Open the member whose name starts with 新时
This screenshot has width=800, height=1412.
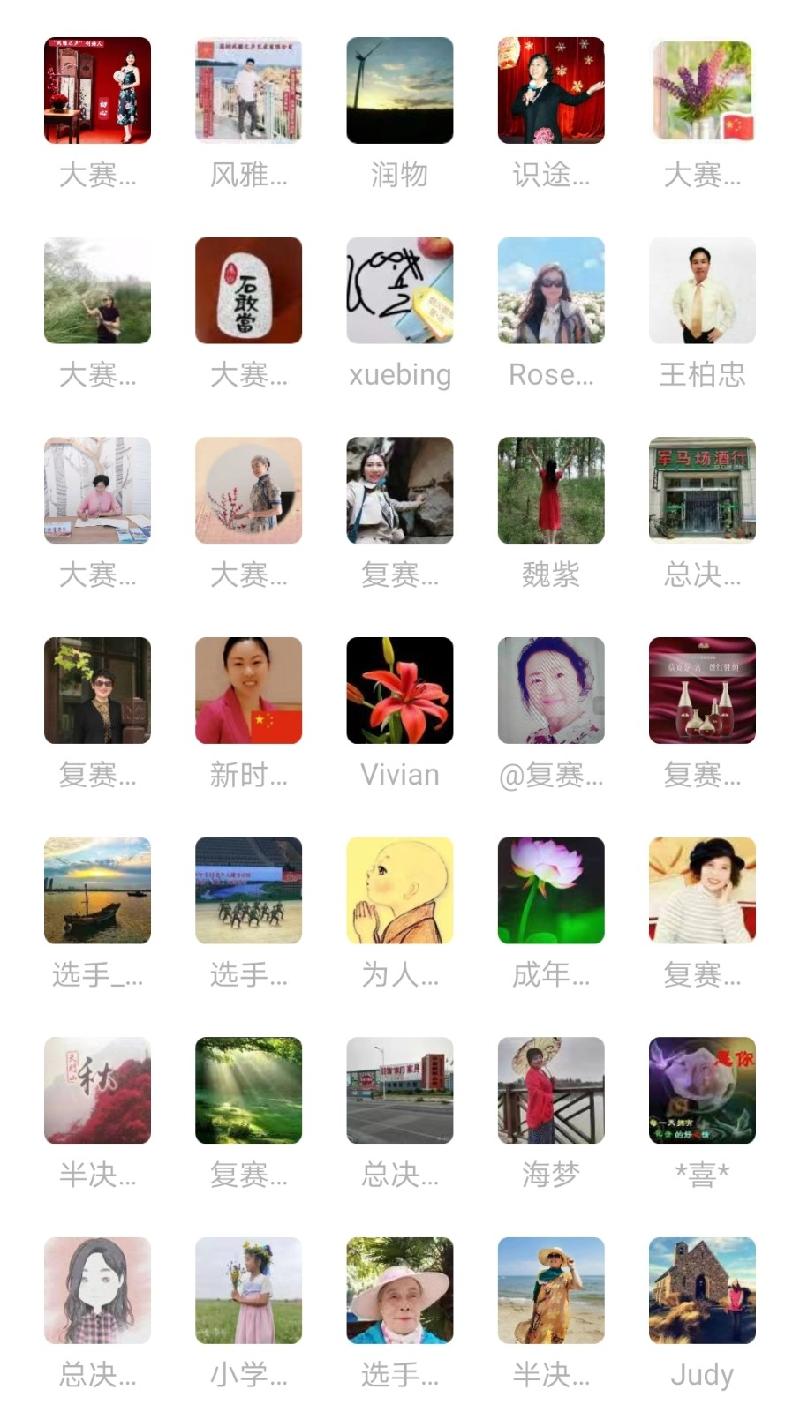[248, 691]
